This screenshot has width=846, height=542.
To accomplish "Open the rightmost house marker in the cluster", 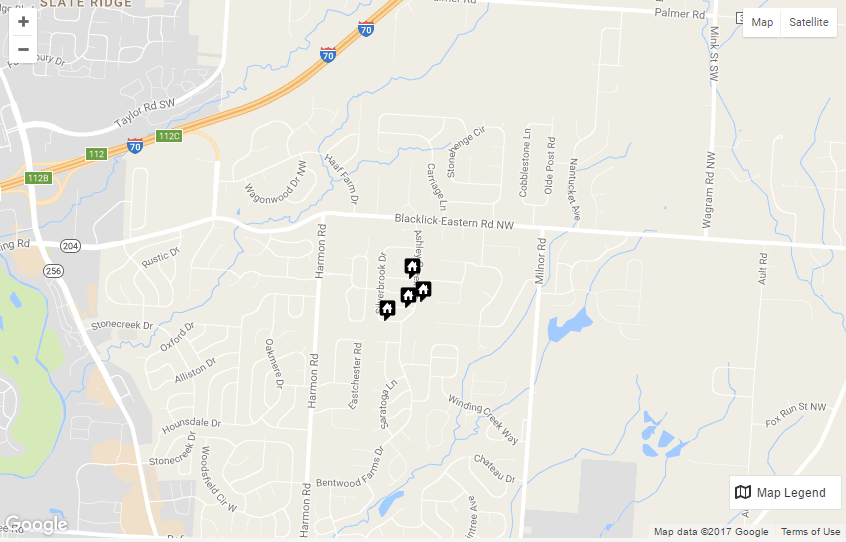I will tap(424, 290).
